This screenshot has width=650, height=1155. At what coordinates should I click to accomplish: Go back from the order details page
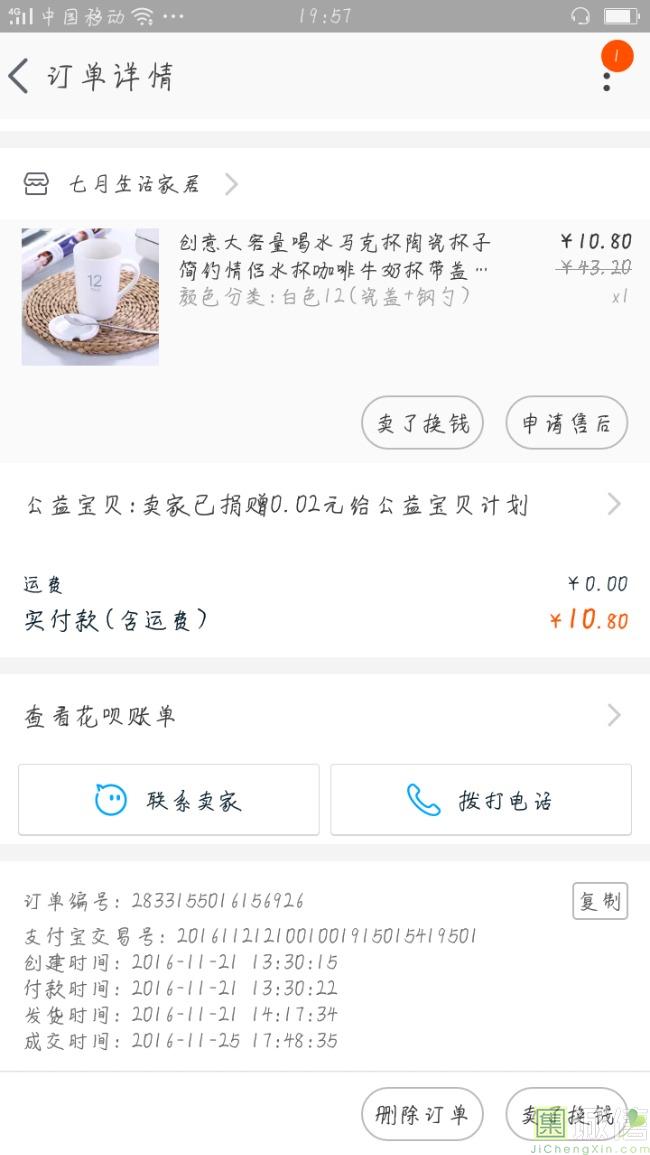pos(19,76)
